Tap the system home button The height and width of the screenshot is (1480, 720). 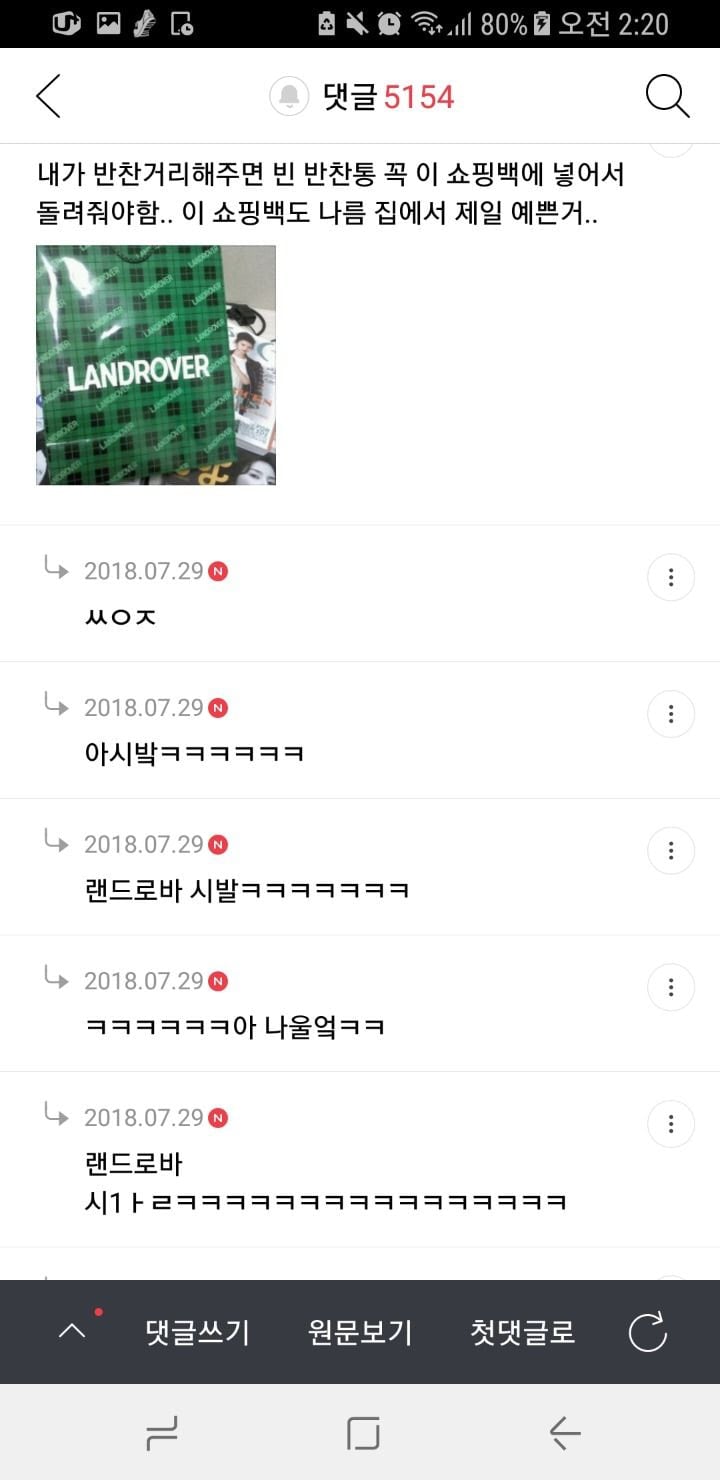coord(363,1434)
